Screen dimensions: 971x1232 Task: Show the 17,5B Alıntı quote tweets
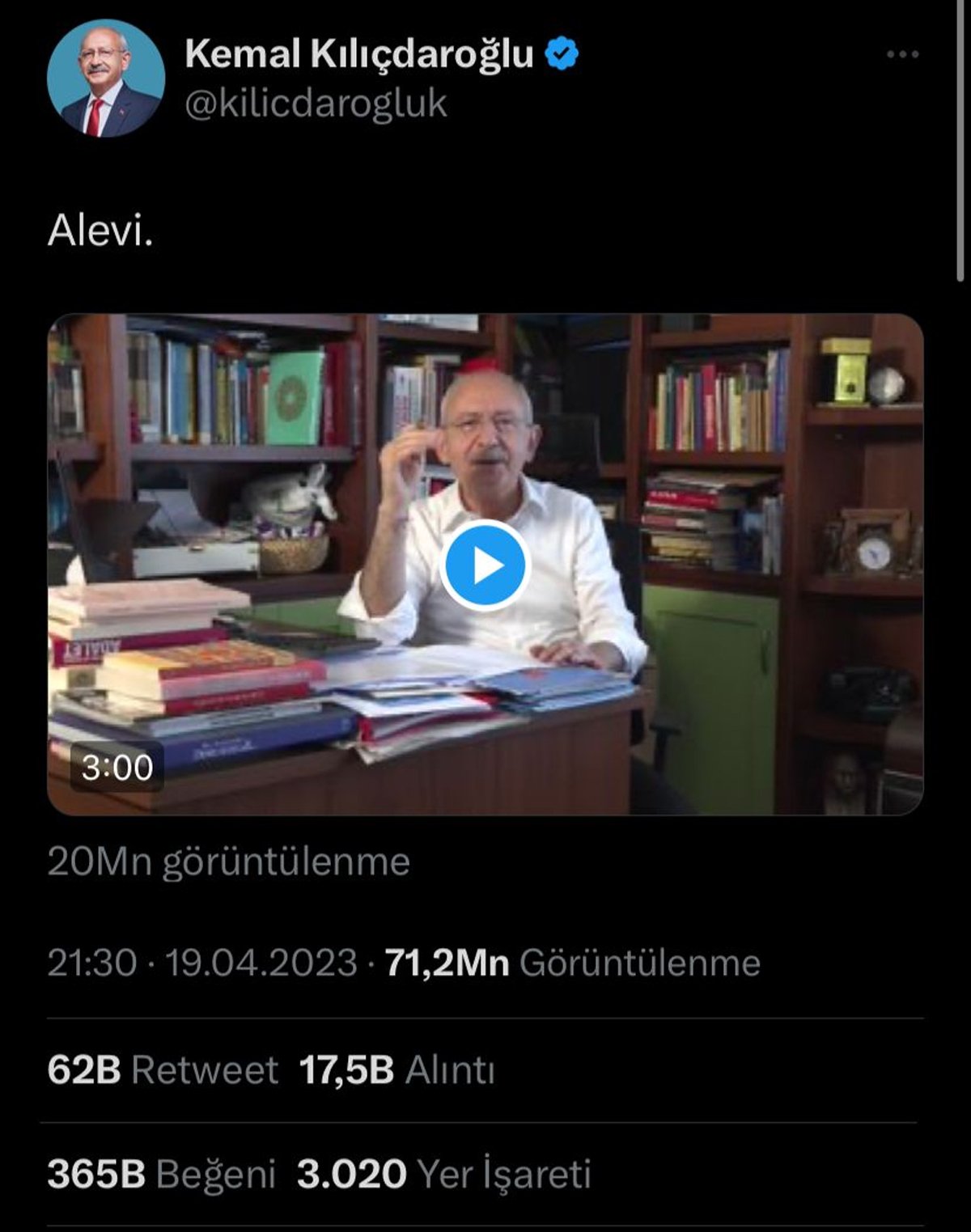pos(396,1070)
